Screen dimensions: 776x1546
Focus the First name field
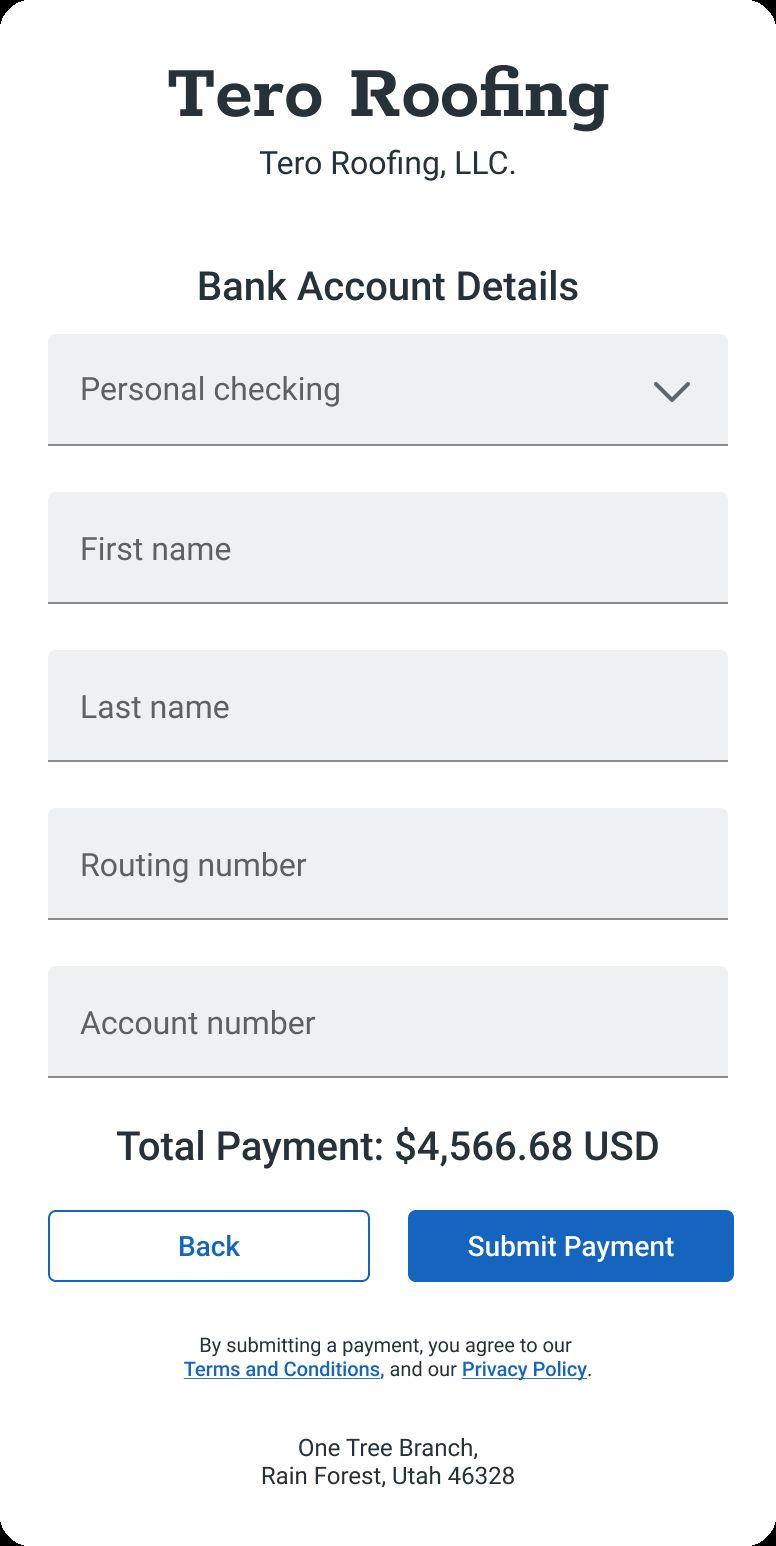click(x=387, y=548)
